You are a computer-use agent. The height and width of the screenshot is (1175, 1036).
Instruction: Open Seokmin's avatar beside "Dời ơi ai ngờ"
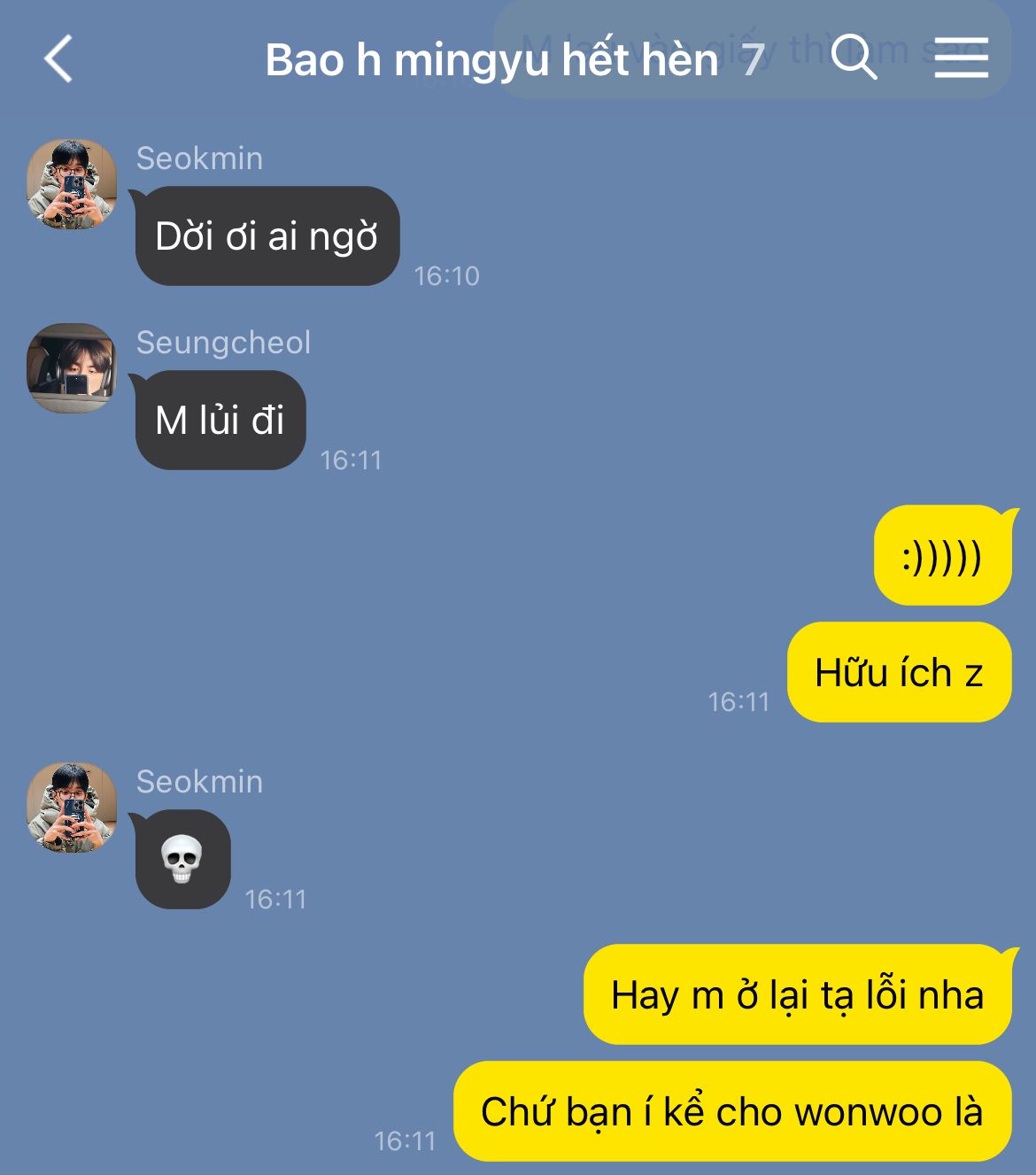(72, 184)
